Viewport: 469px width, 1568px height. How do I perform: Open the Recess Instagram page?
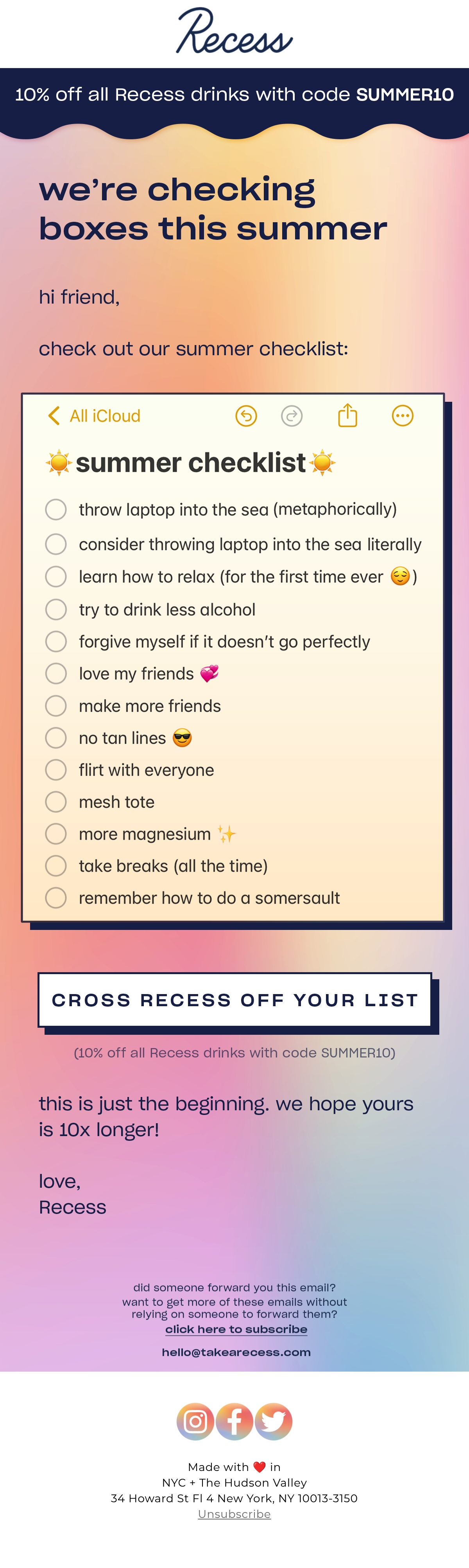coord(195,1421)
